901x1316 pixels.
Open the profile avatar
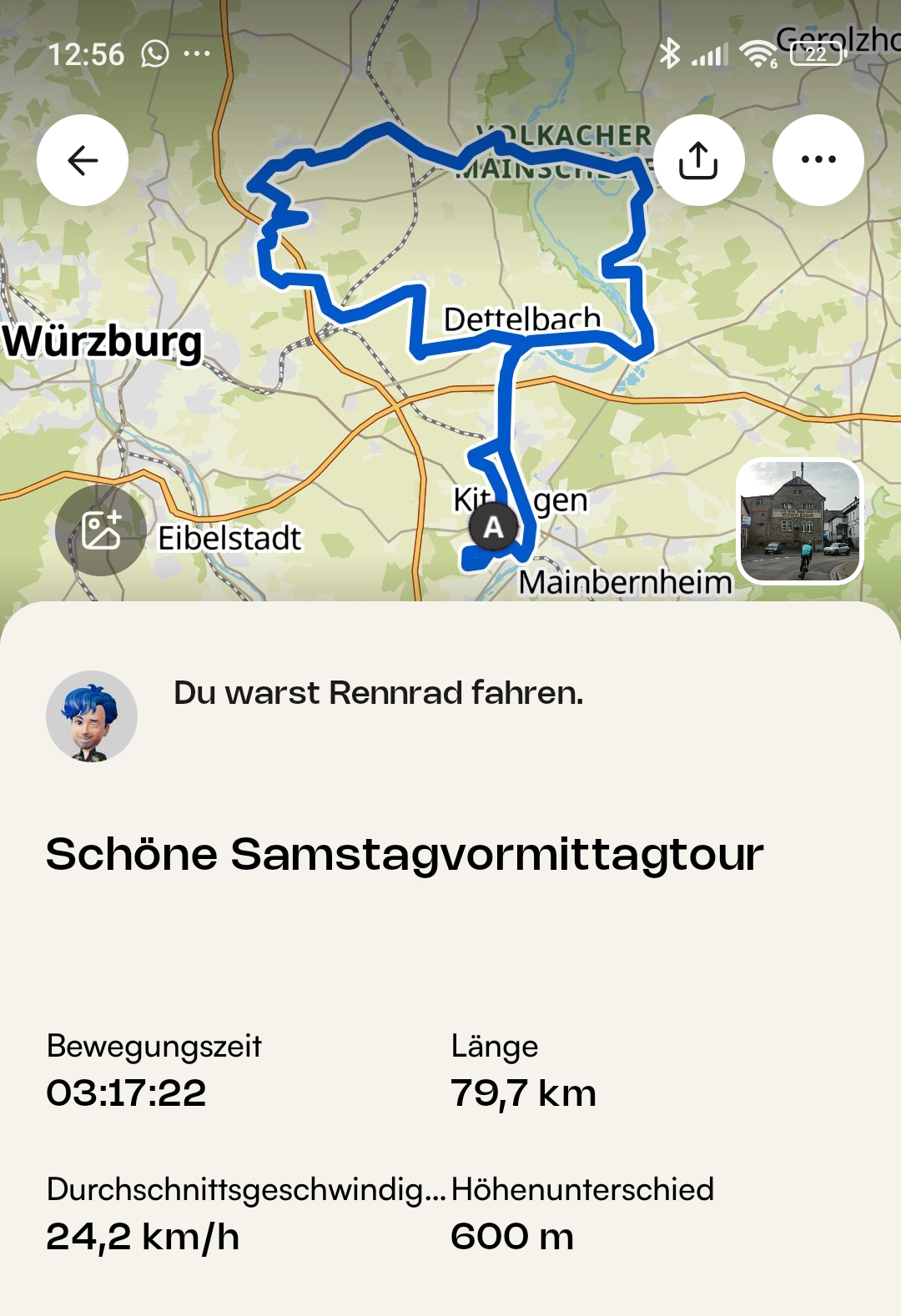(92, 716)
